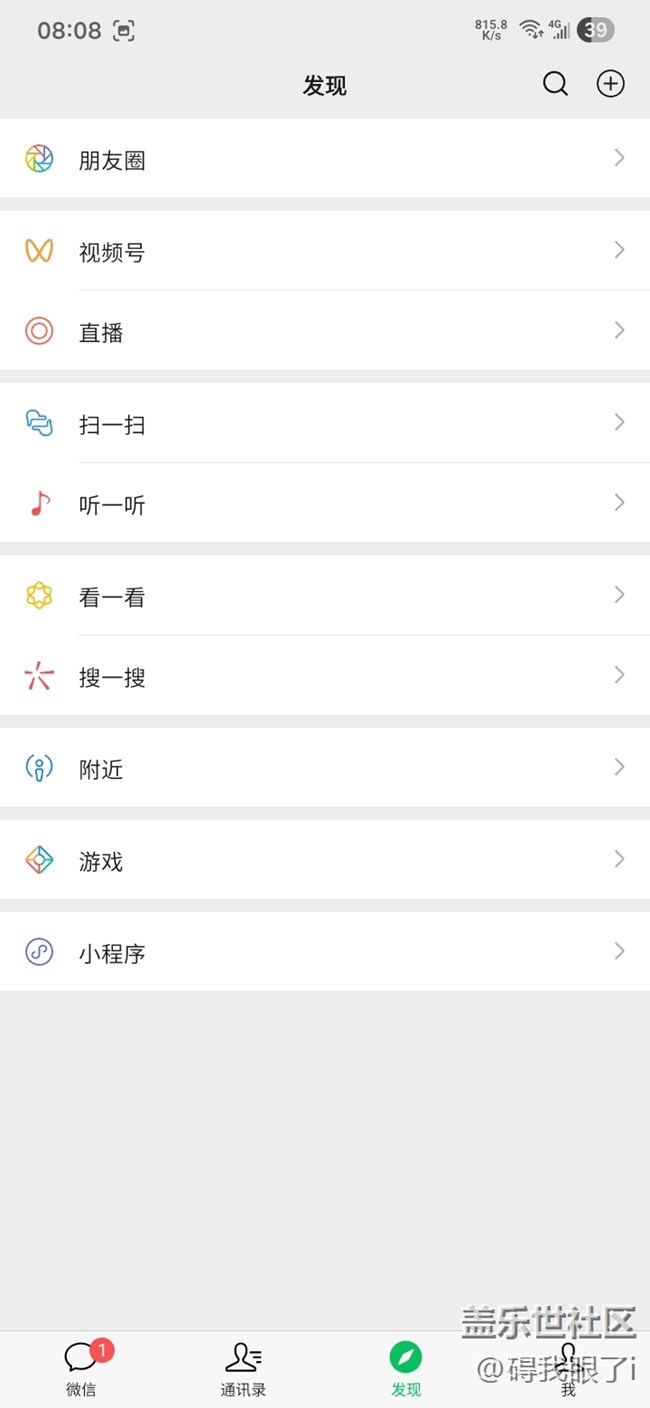Open 附近 (Nearby)
Viewport: 650px width, 1408px height.
coord(325,768)
